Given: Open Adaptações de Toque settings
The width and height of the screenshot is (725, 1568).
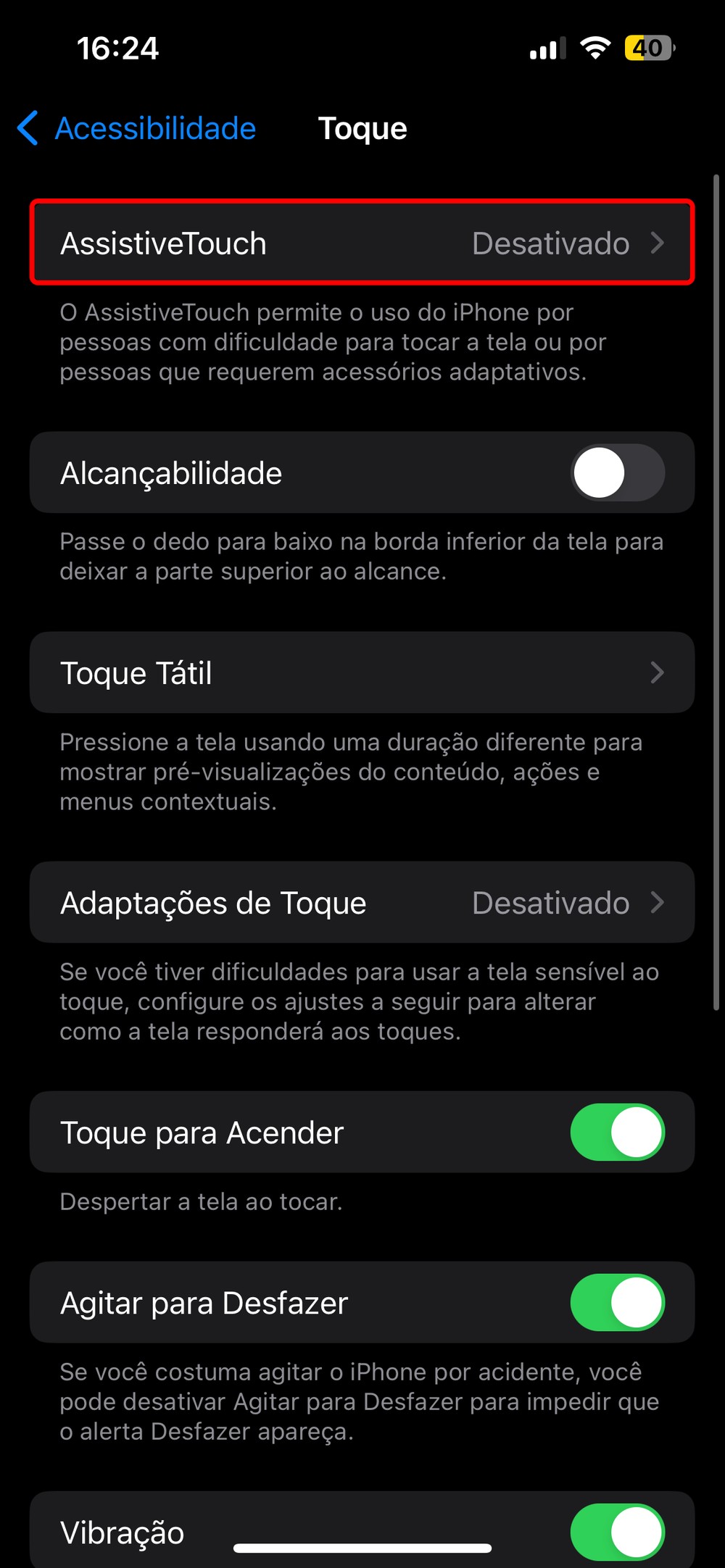Looking at the screenshot, I should [362, 903].
